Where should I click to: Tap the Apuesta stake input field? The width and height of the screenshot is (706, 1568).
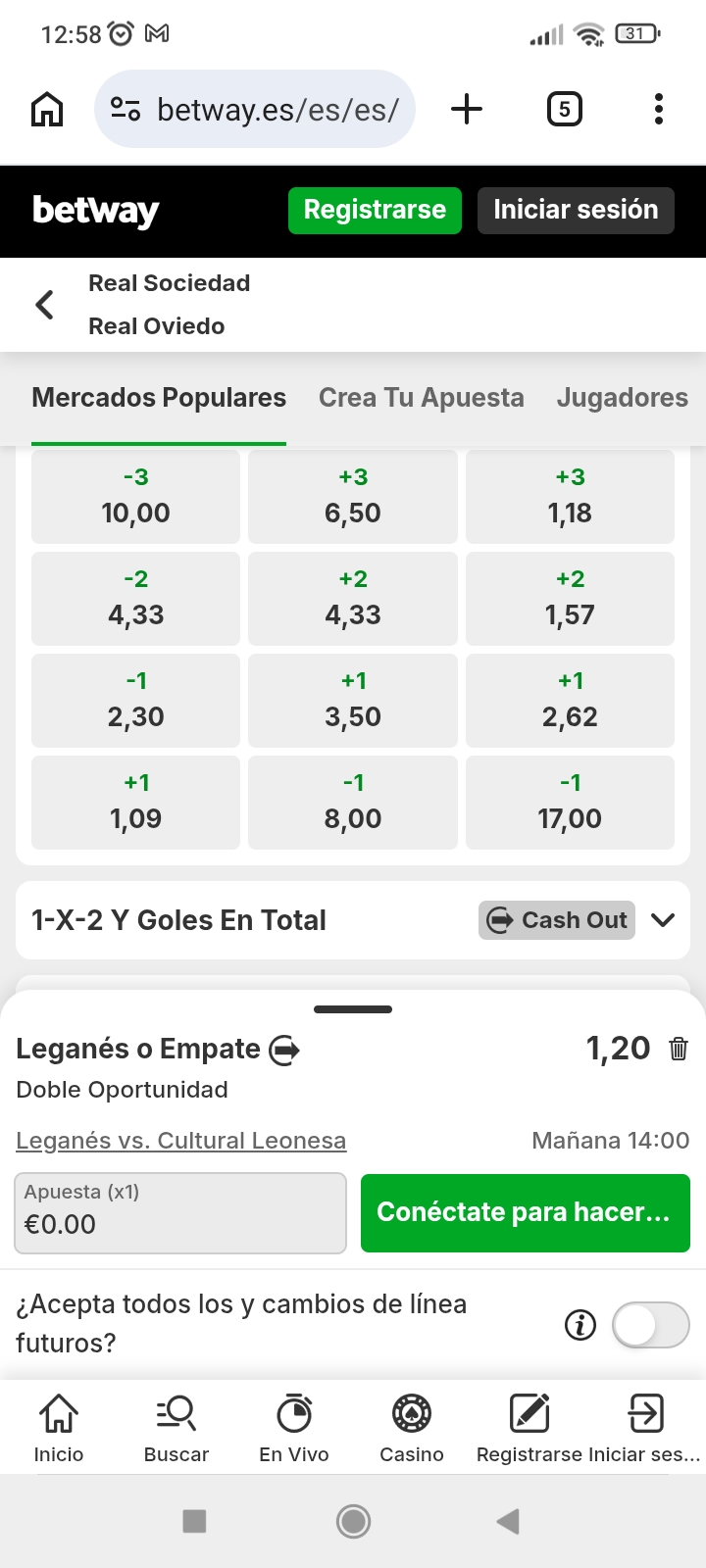pos(180,1213)
